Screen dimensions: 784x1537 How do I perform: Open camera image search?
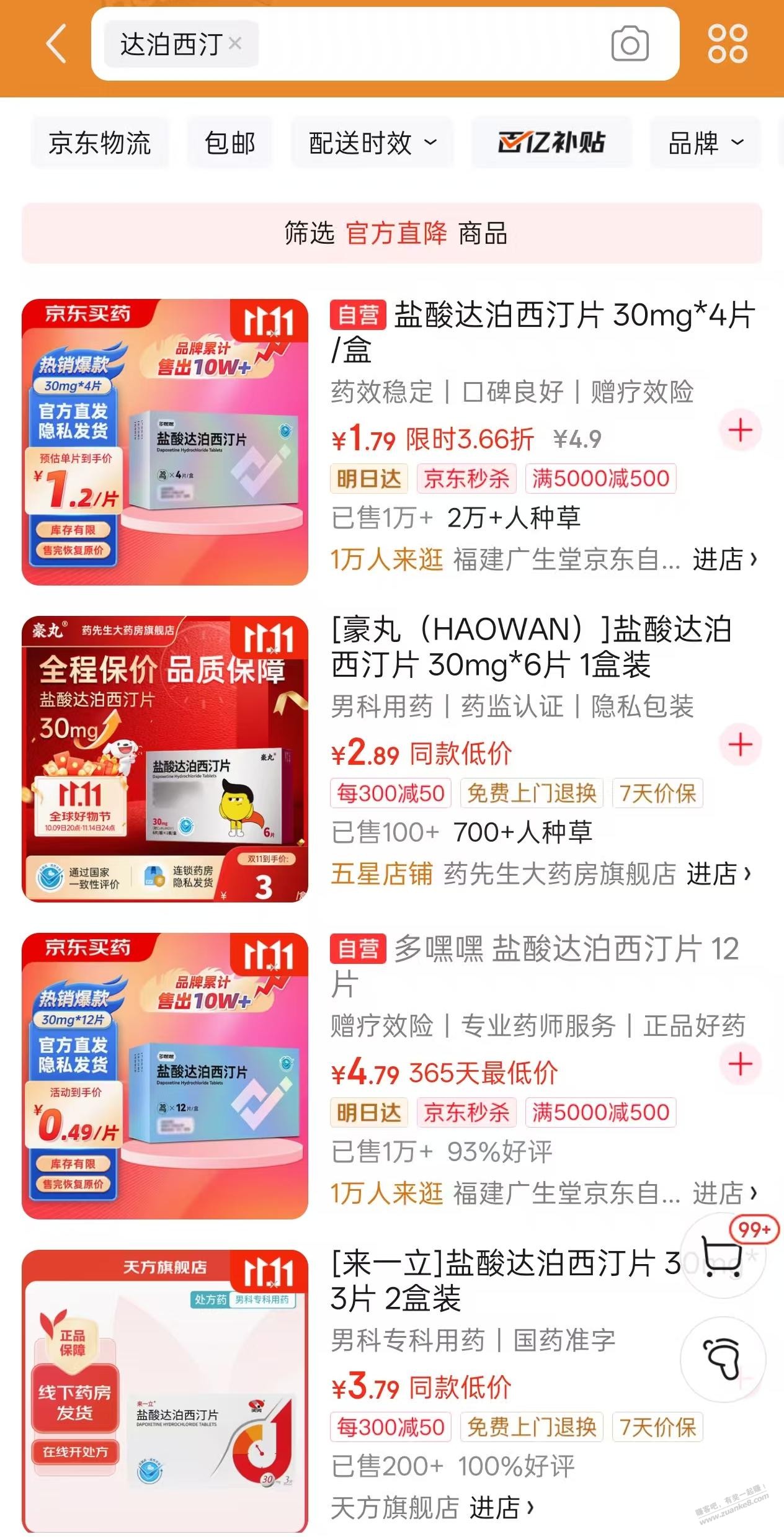point(630,44)
